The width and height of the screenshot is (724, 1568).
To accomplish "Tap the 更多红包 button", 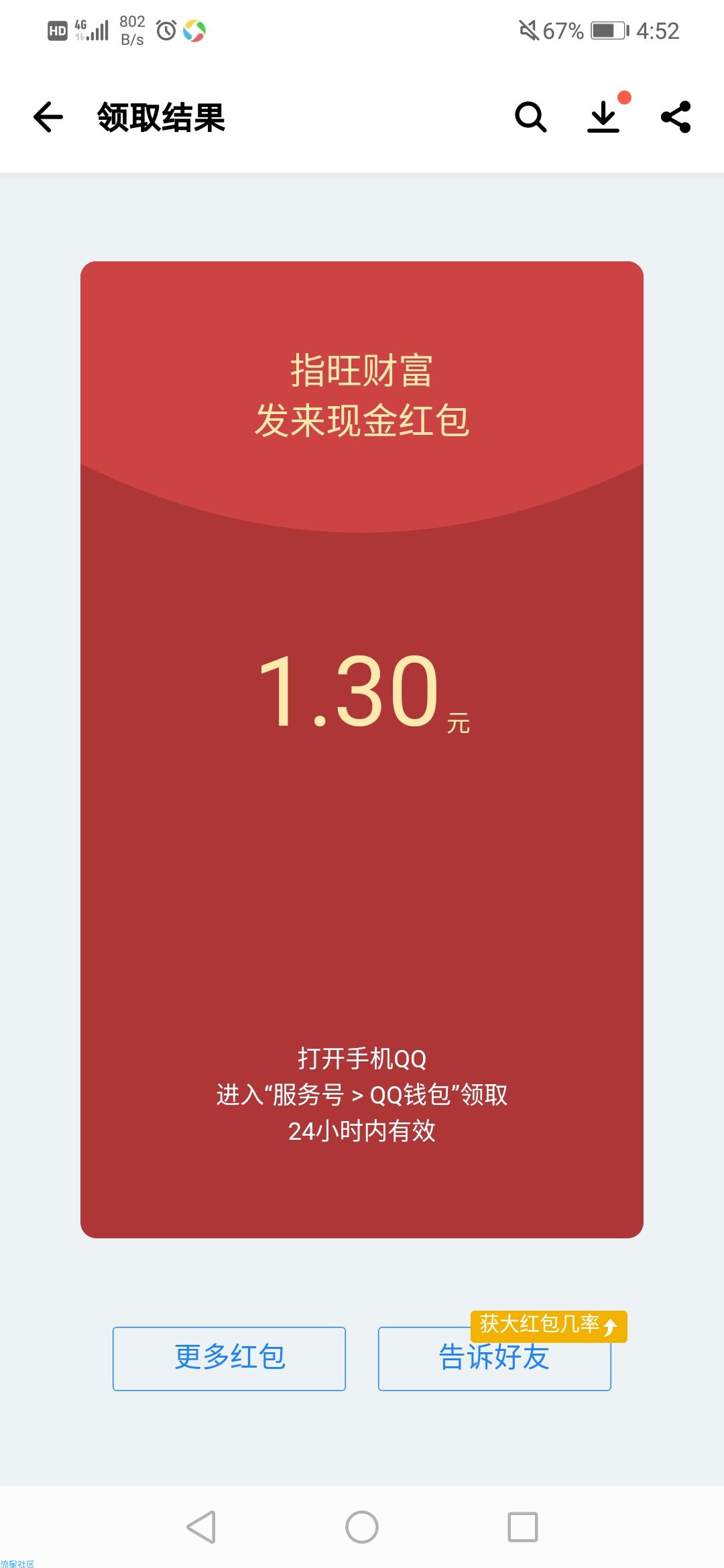I will coord(229,1358).
